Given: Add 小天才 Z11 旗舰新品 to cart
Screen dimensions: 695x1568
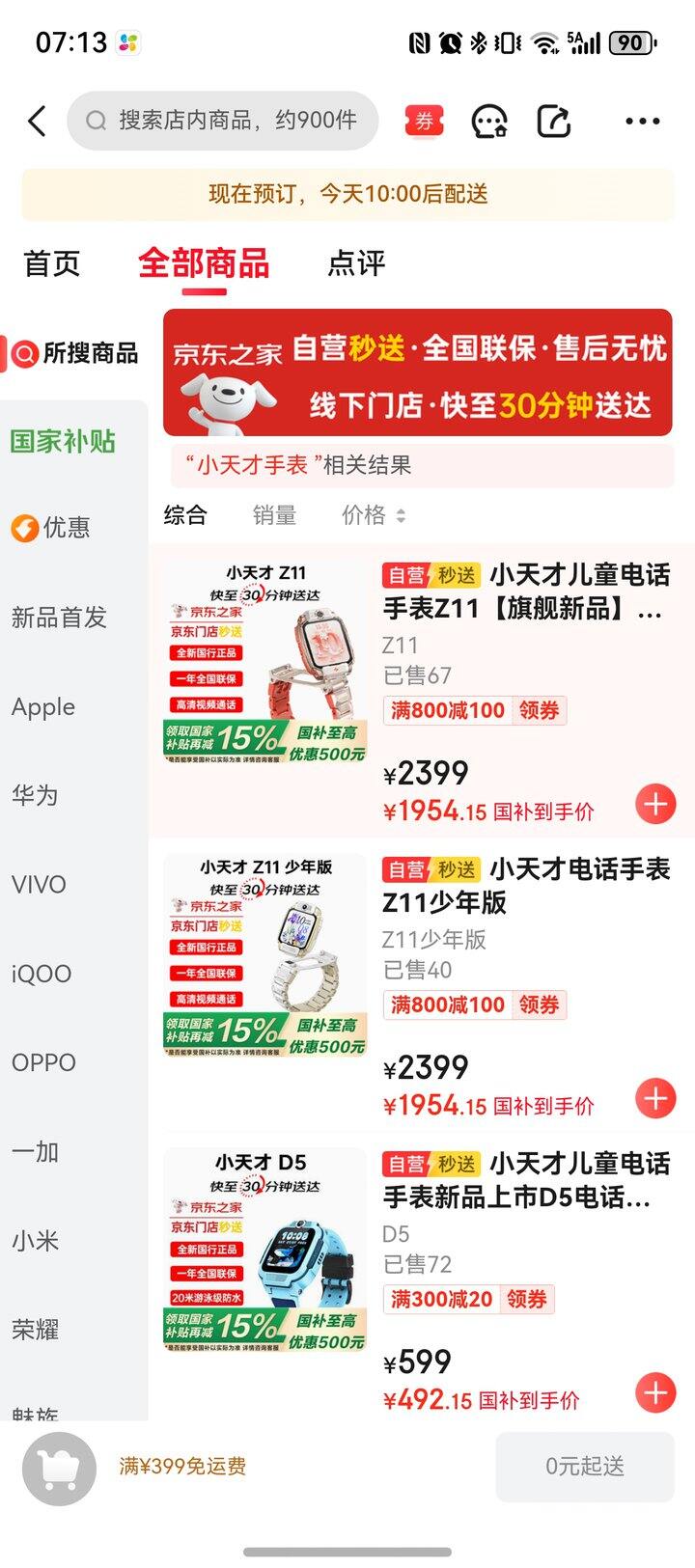Looking at the screenshot, I should (x=655, y=804).
